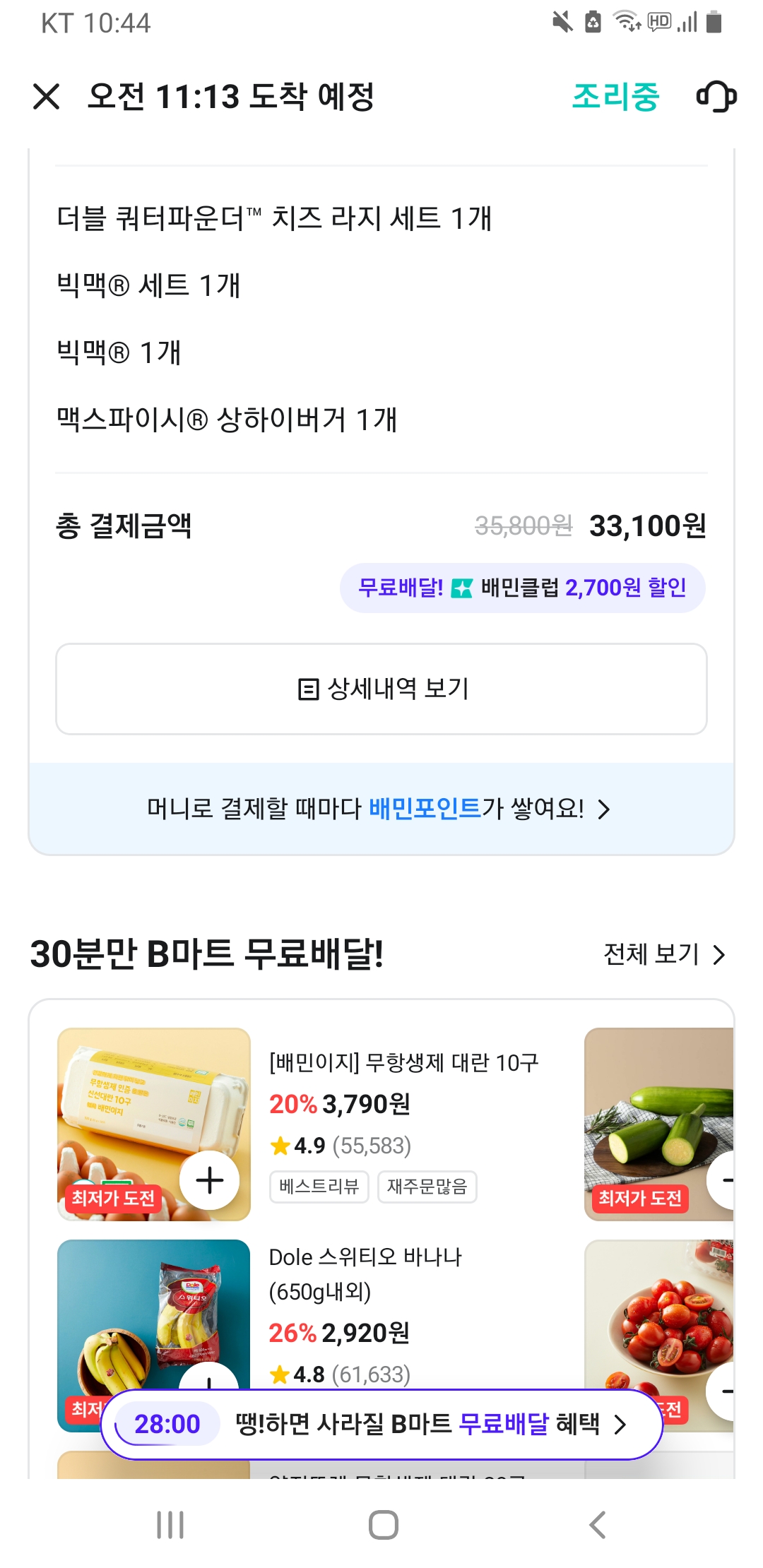Screen dimensions: 763x1568
Task: Open the 배민포인트 banner link
Action: pos(381,809)
